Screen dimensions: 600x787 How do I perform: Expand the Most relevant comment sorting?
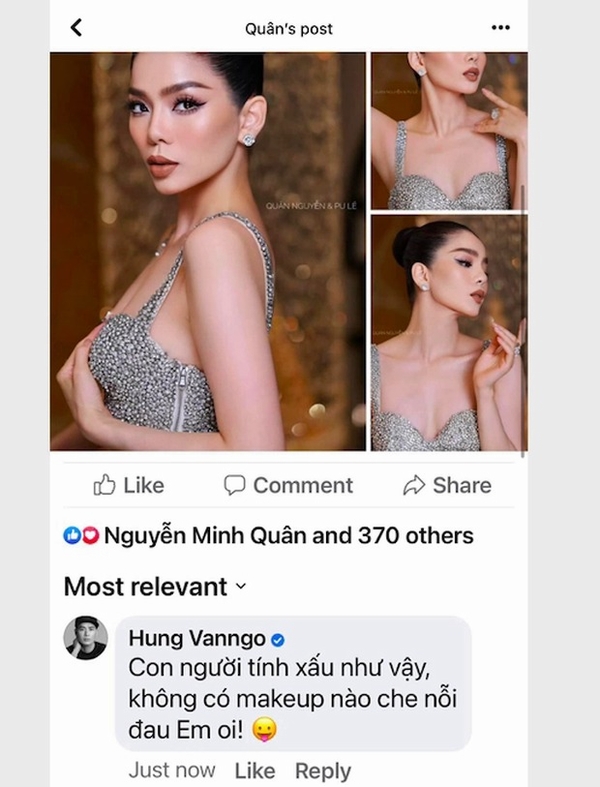[154, 587]
